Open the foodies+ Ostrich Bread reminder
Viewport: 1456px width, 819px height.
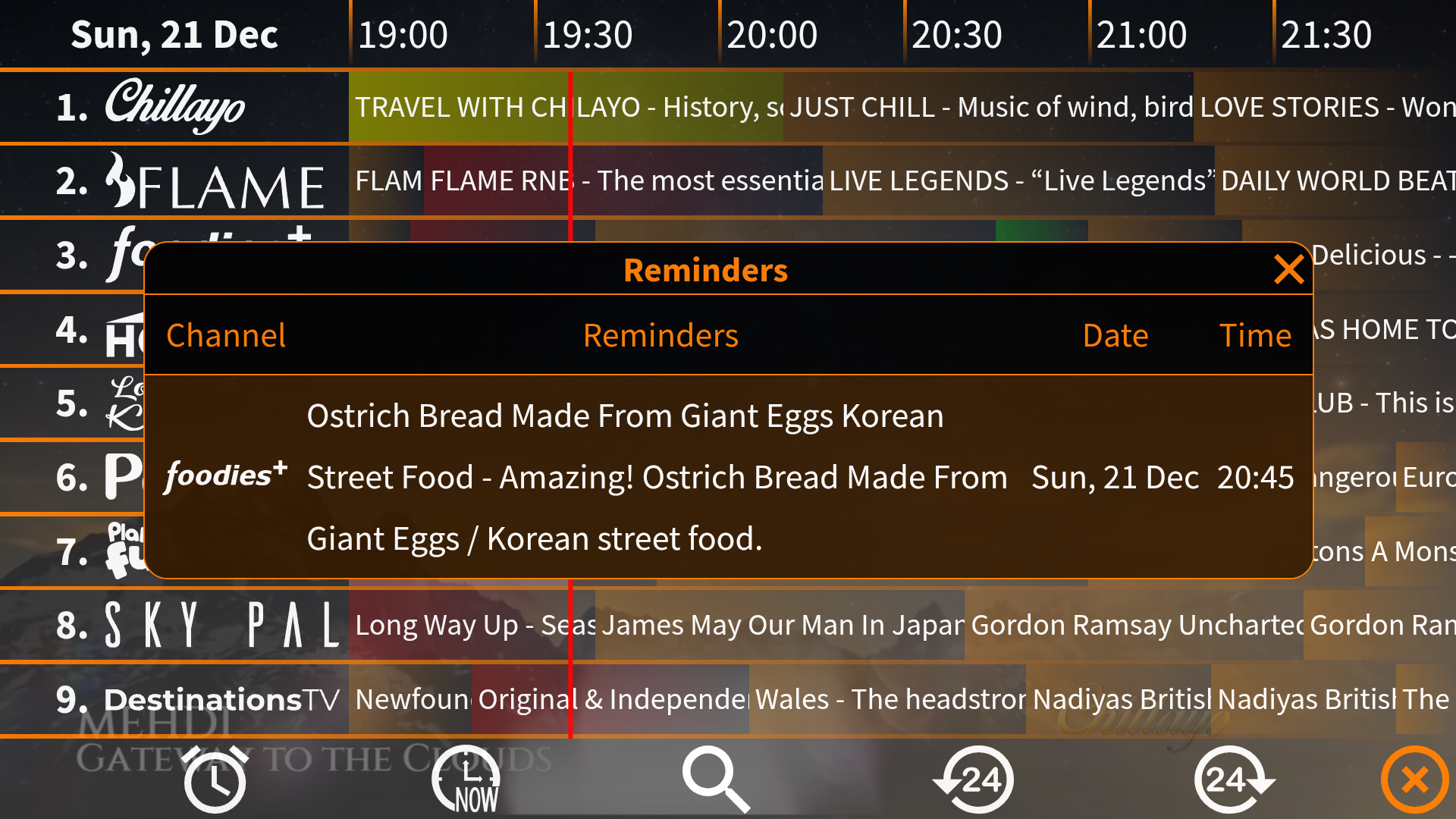(x=728, y=477)
